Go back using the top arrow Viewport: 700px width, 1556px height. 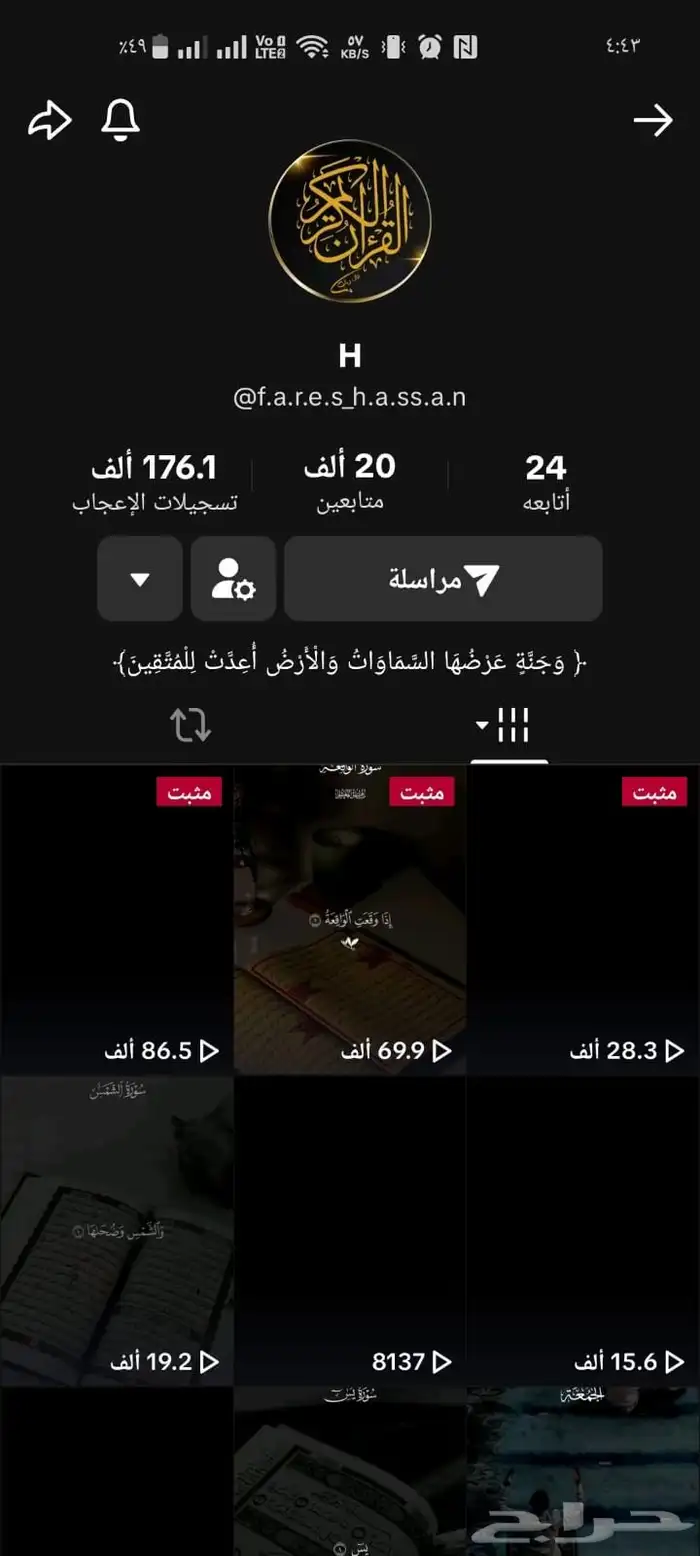pyautogui.click(x=653, y=121)
